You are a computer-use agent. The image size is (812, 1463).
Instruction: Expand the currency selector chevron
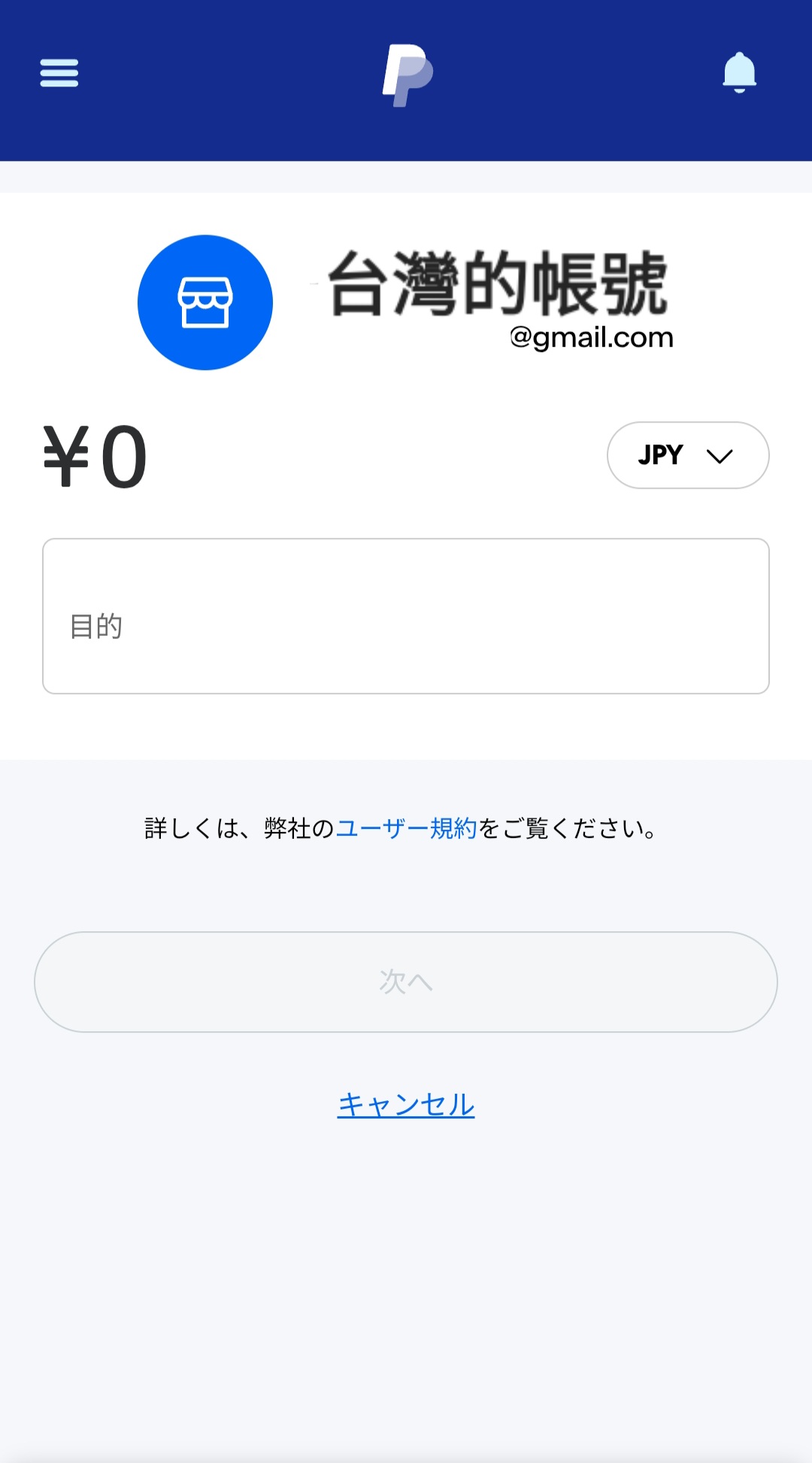[x=720, y=455]
